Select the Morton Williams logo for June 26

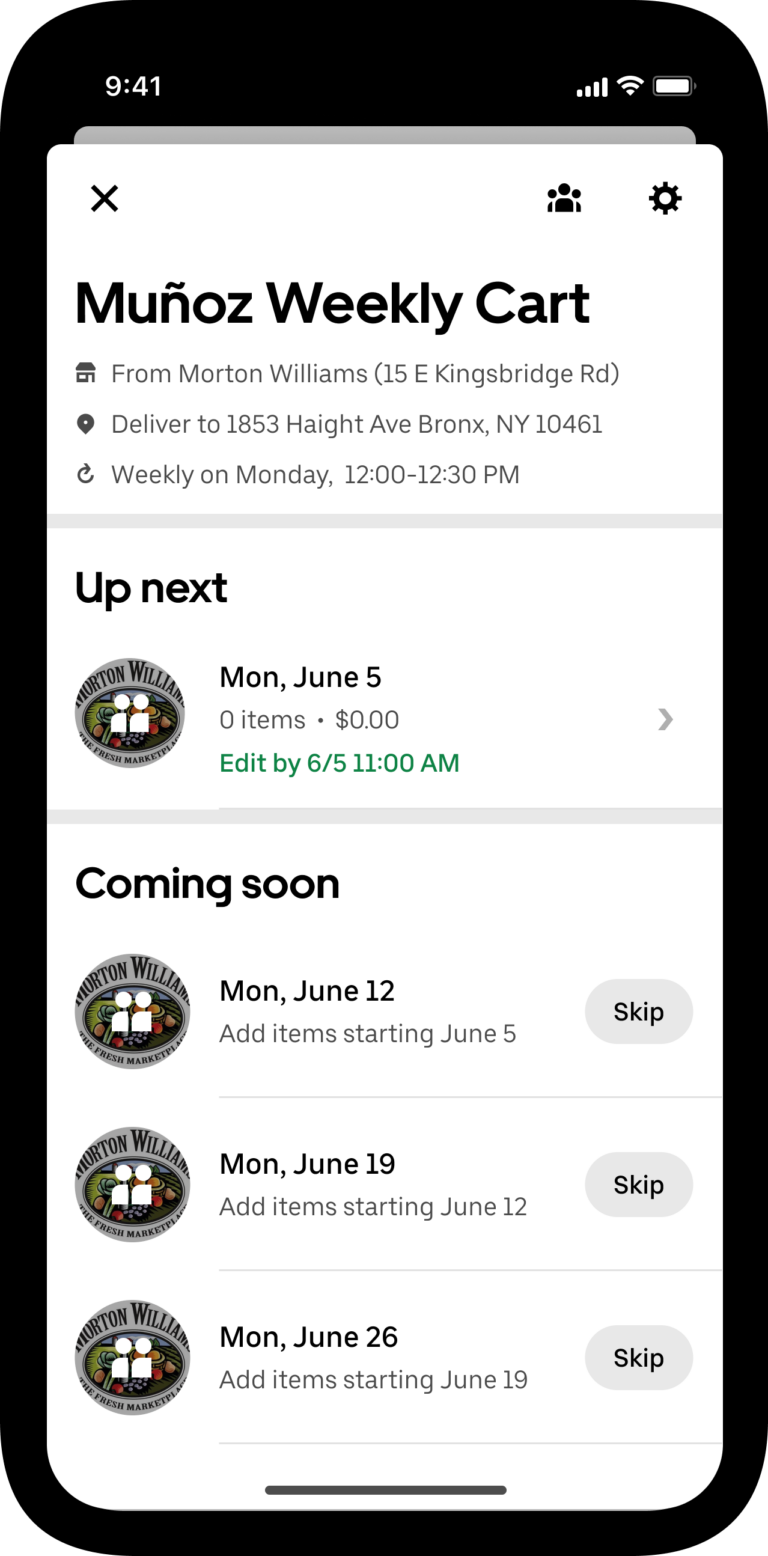coord(133,1357)
